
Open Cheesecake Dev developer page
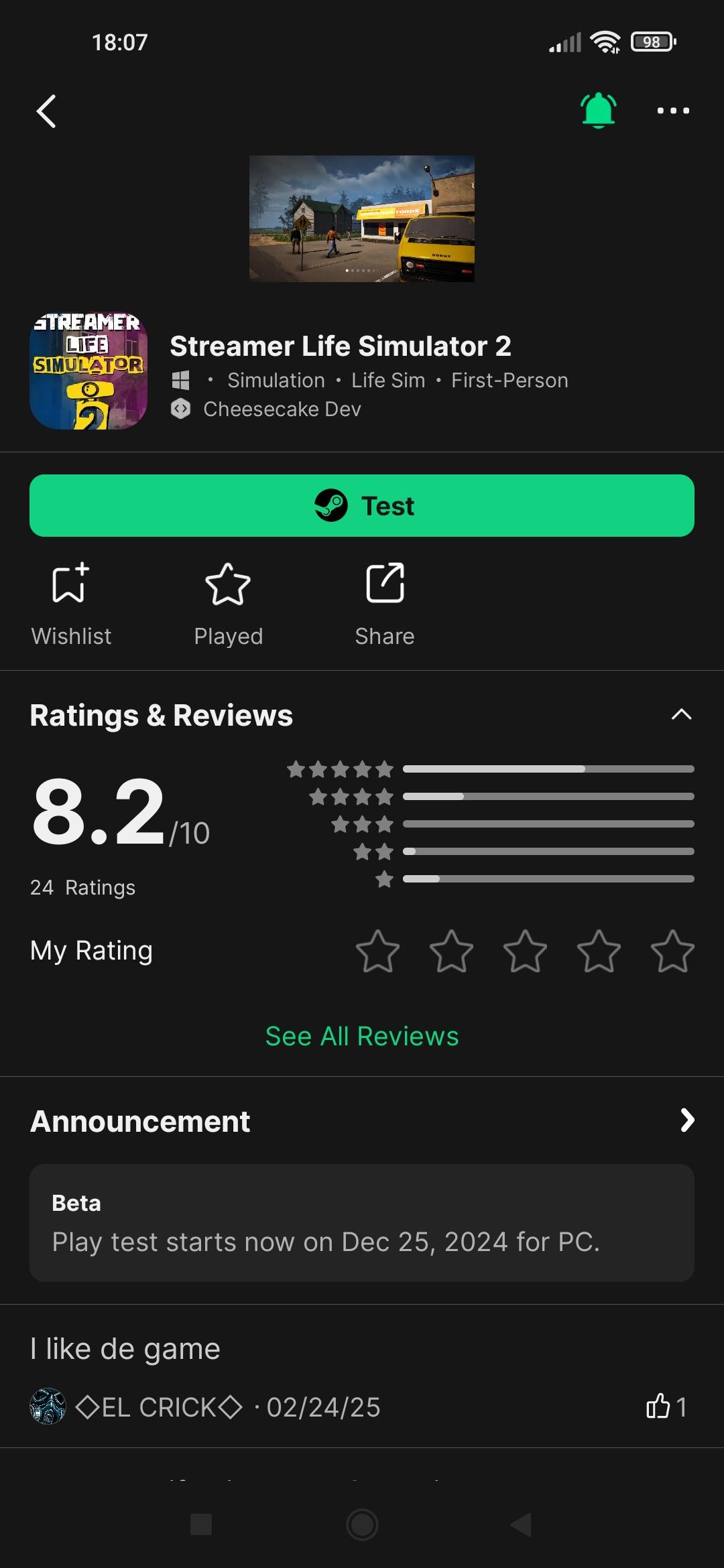tap(282, 409)
